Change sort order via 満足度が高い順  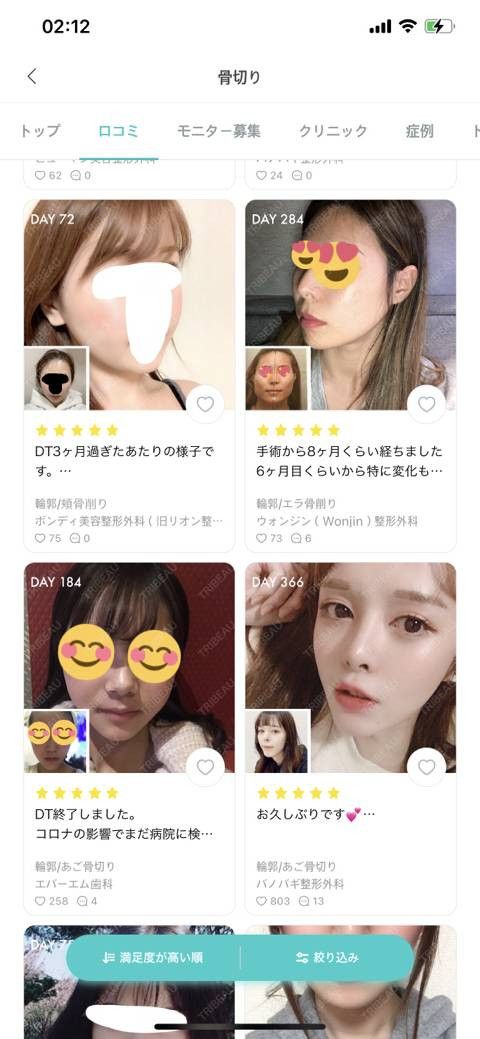[x=153, y=957]
